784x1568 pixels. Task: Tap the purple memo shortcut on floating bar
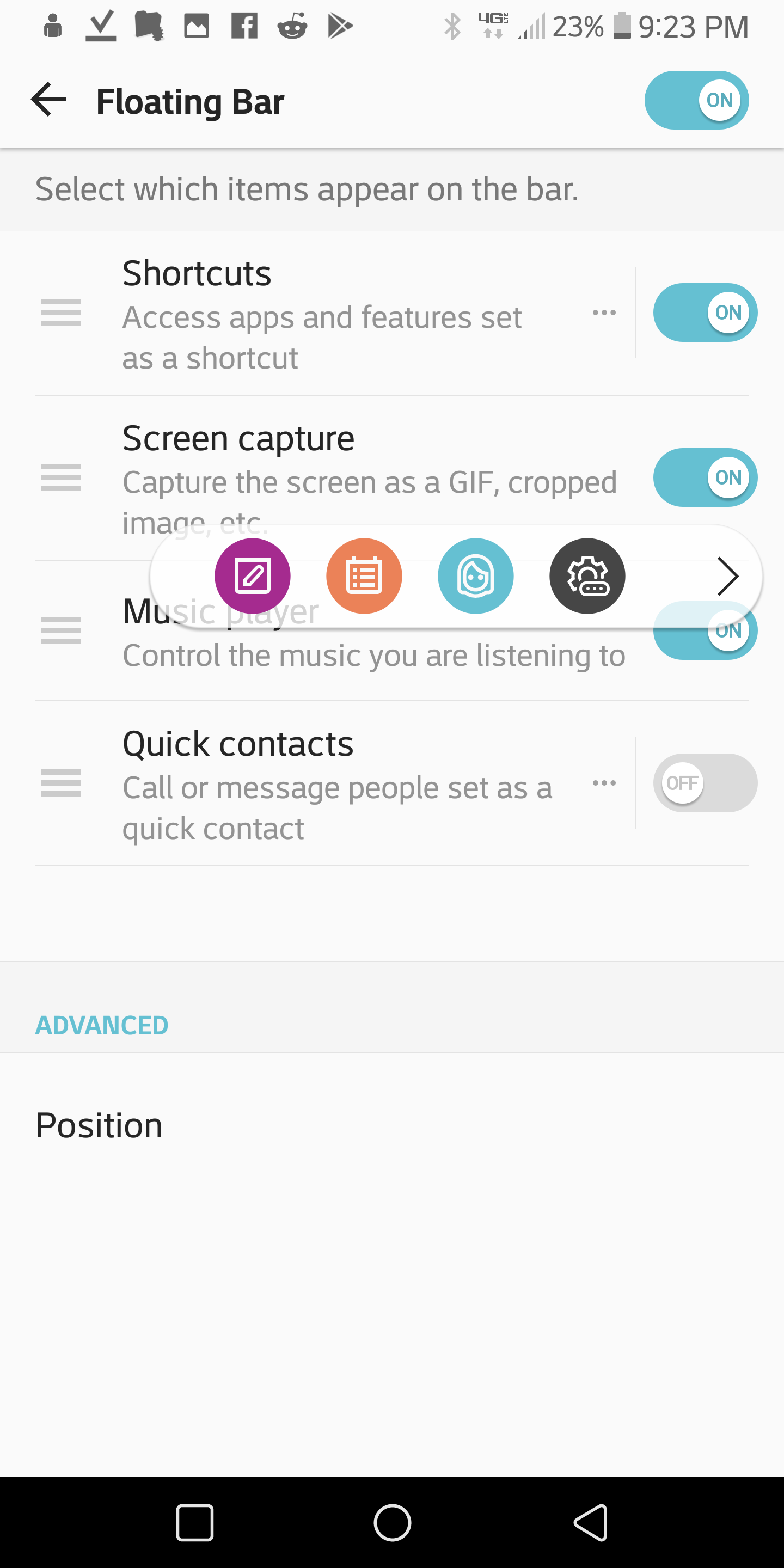coord(253,576)
